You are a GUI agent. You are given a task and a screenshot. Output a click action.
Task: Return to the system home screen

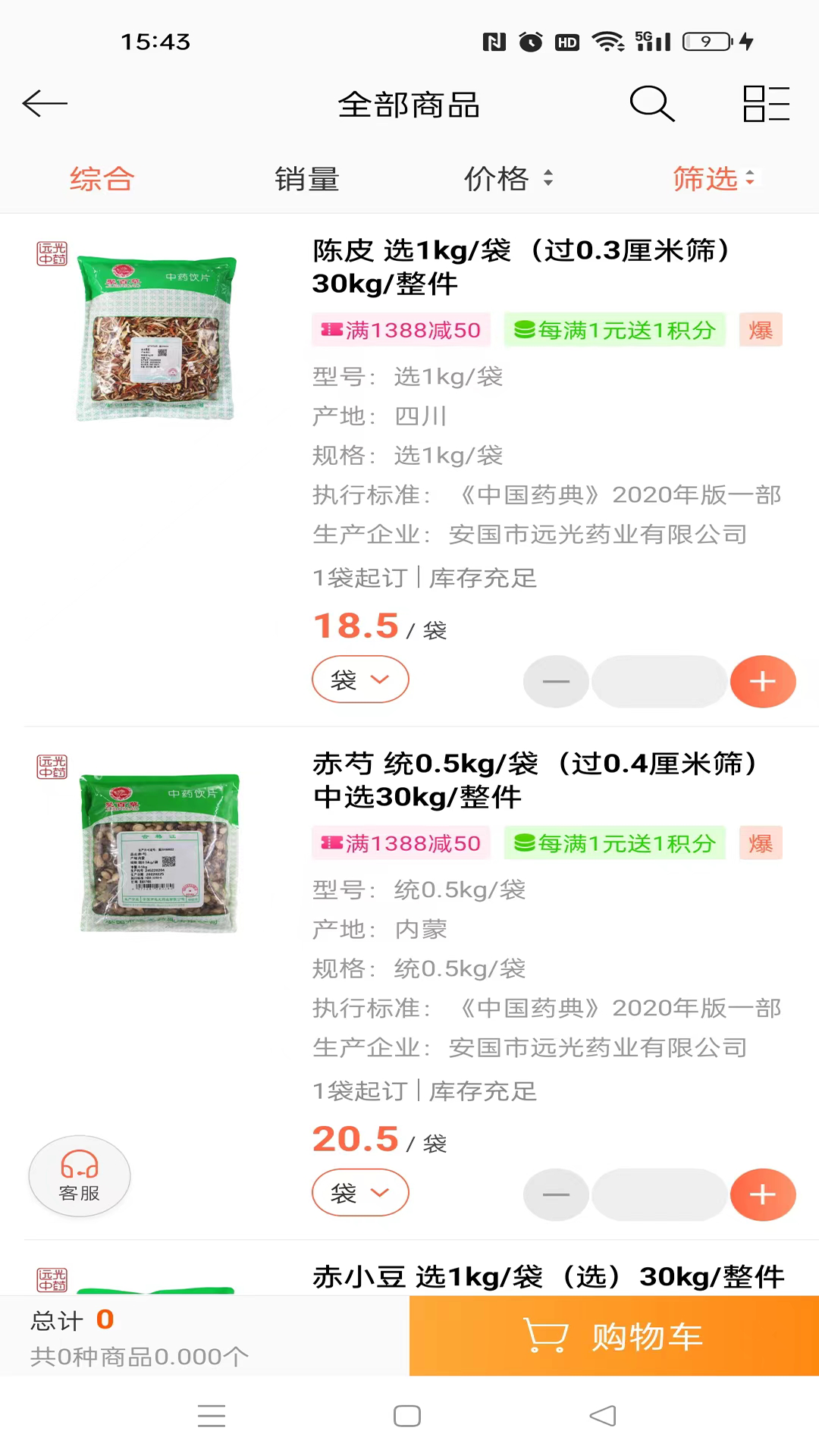point(407,1416)
